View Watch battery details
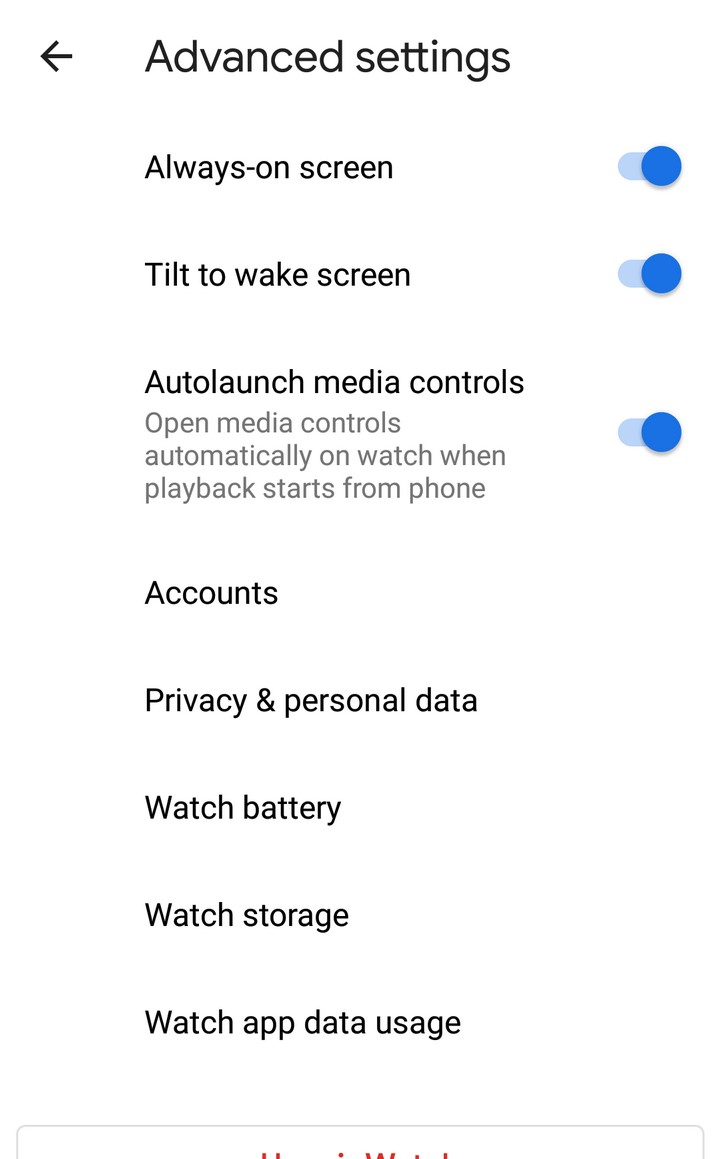The width and height of the screenshot is (720, 1159). [x=360, y=808]
